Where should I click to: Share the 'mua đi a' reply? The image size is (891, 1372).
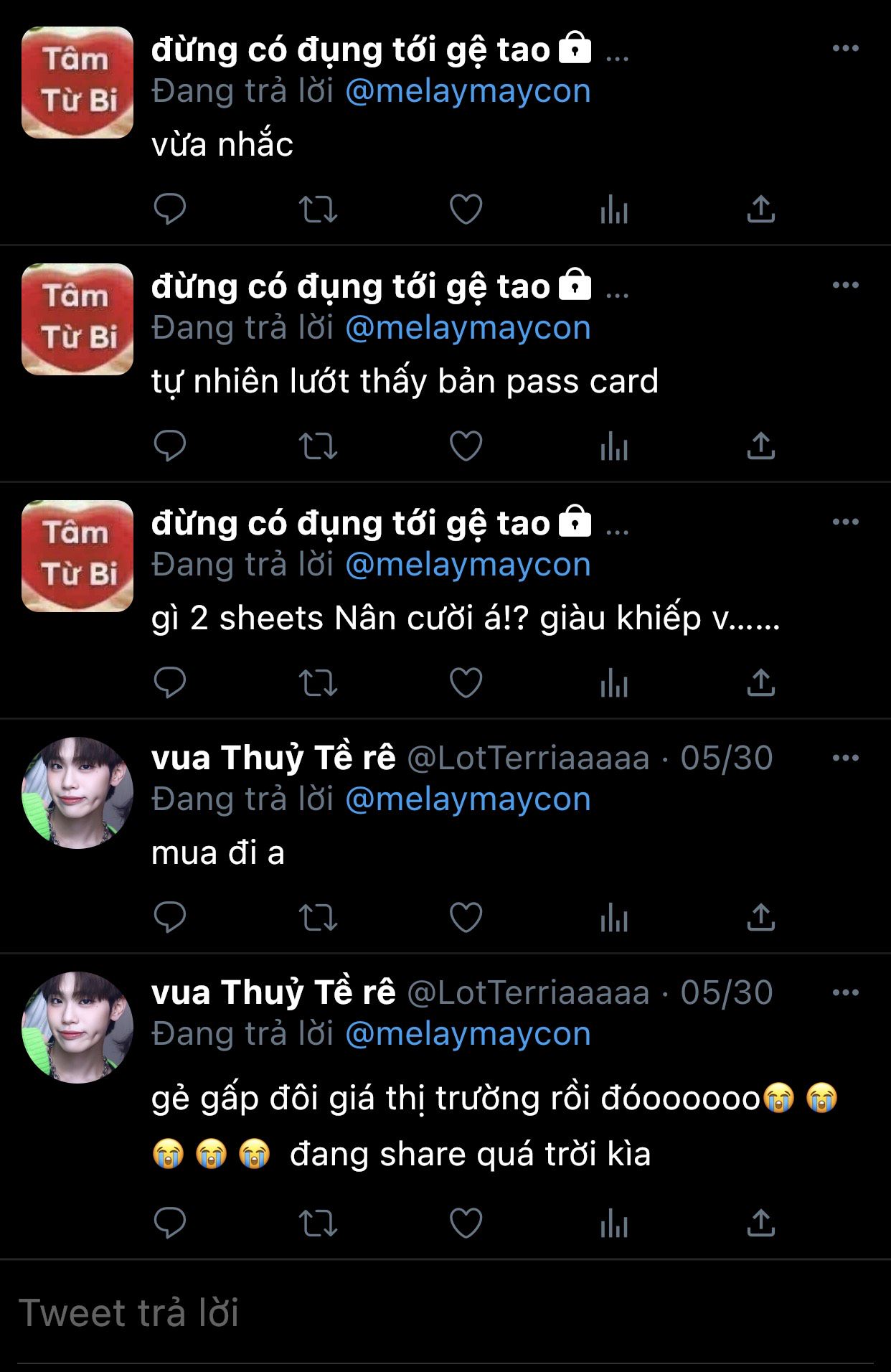pos(761,917)
